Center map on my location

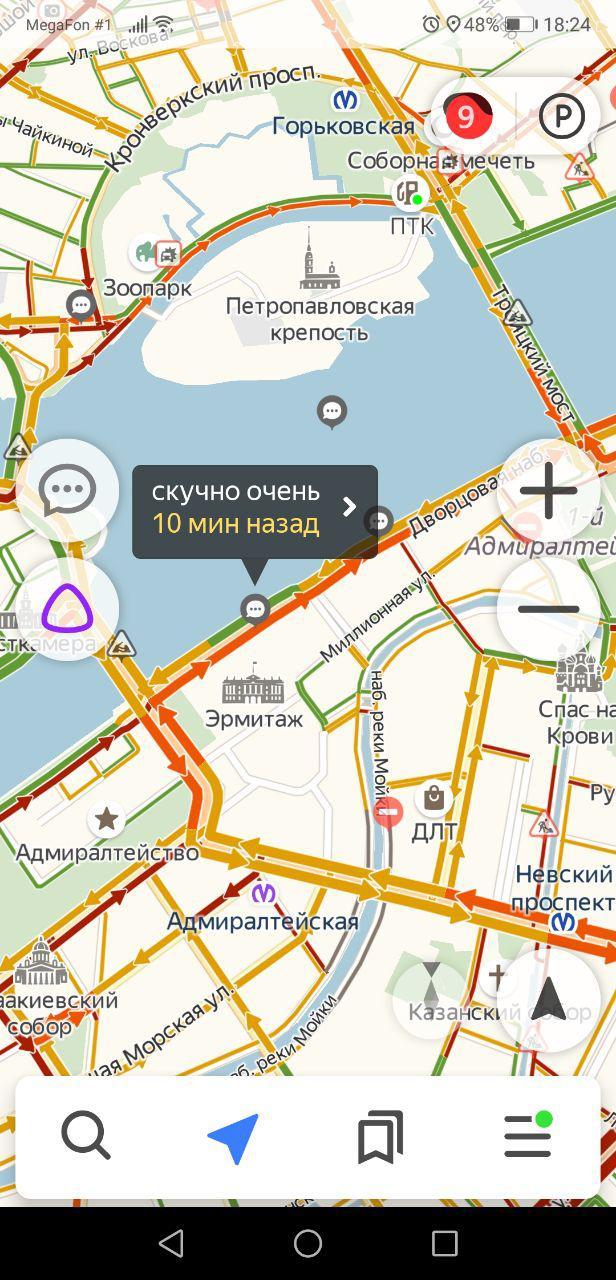pos(548,999)
